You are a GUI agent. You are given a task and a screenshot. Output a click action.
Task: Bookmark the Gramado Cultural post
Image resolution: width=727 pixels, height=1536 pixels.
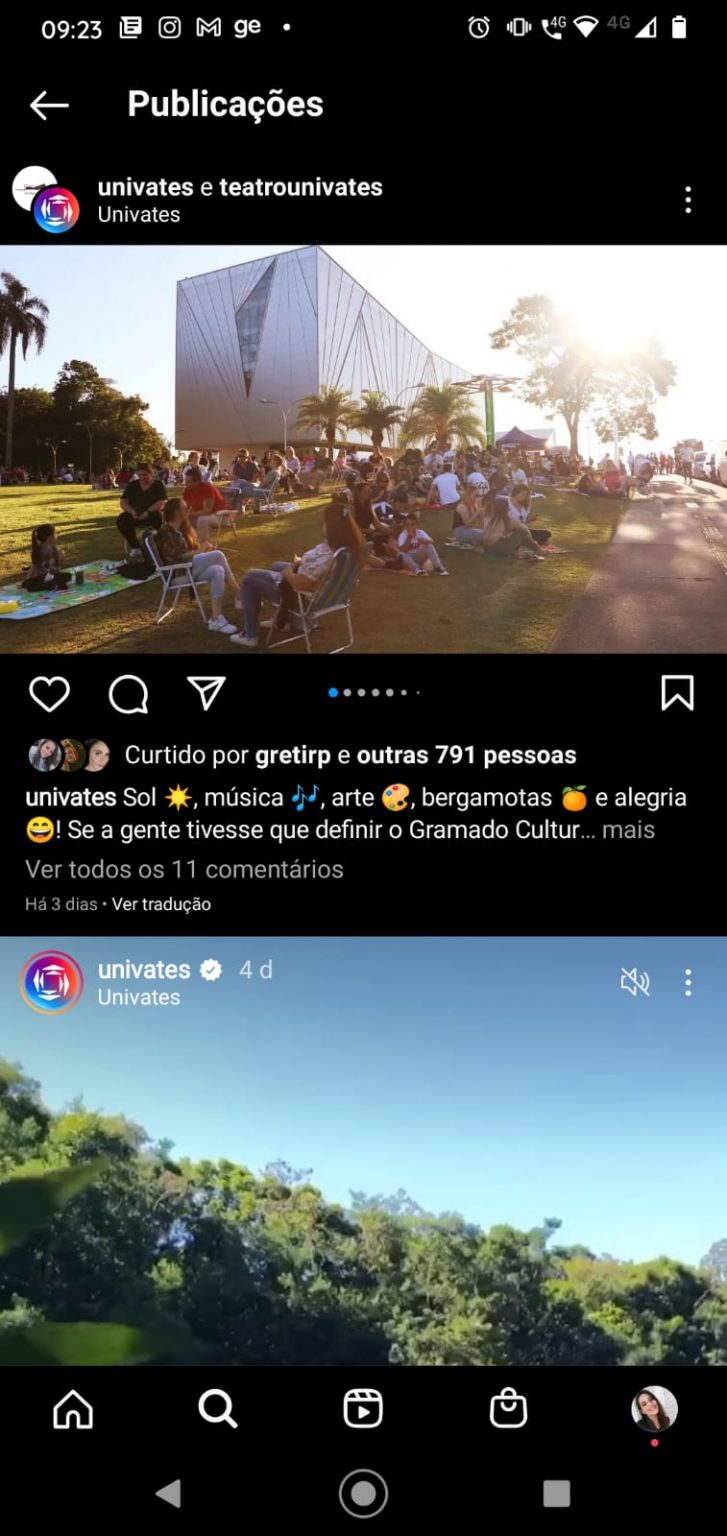[x=677, y=693]
